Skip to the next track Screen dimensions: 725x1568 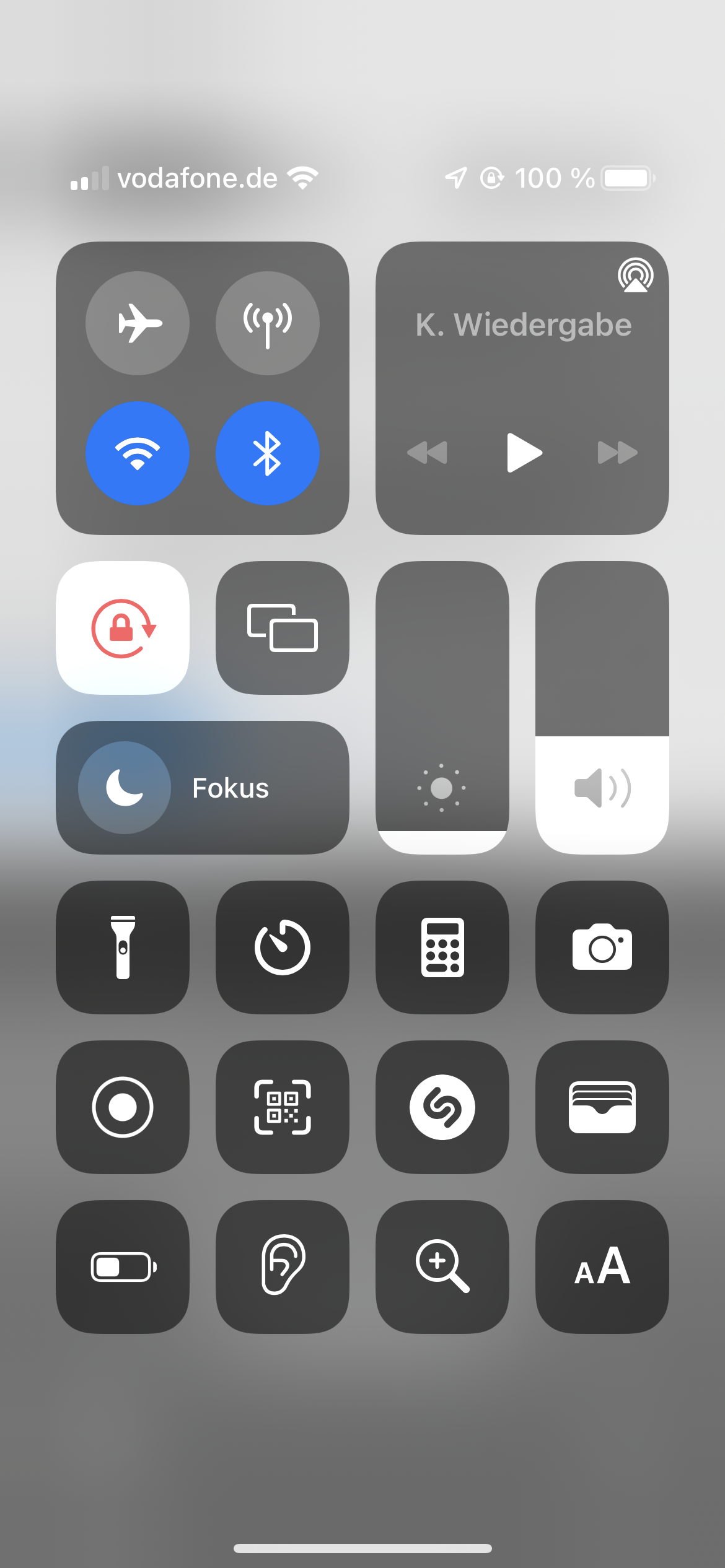pos(618,453)
